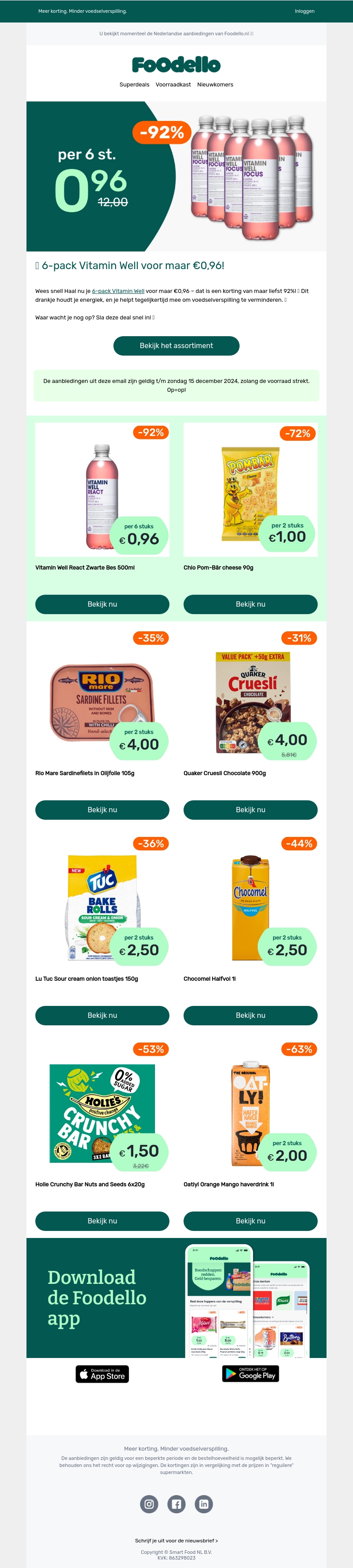View Rio Mare Sardinefilets deal
The height and width of the screenshot is (1568, 353).
click(102, 810)
